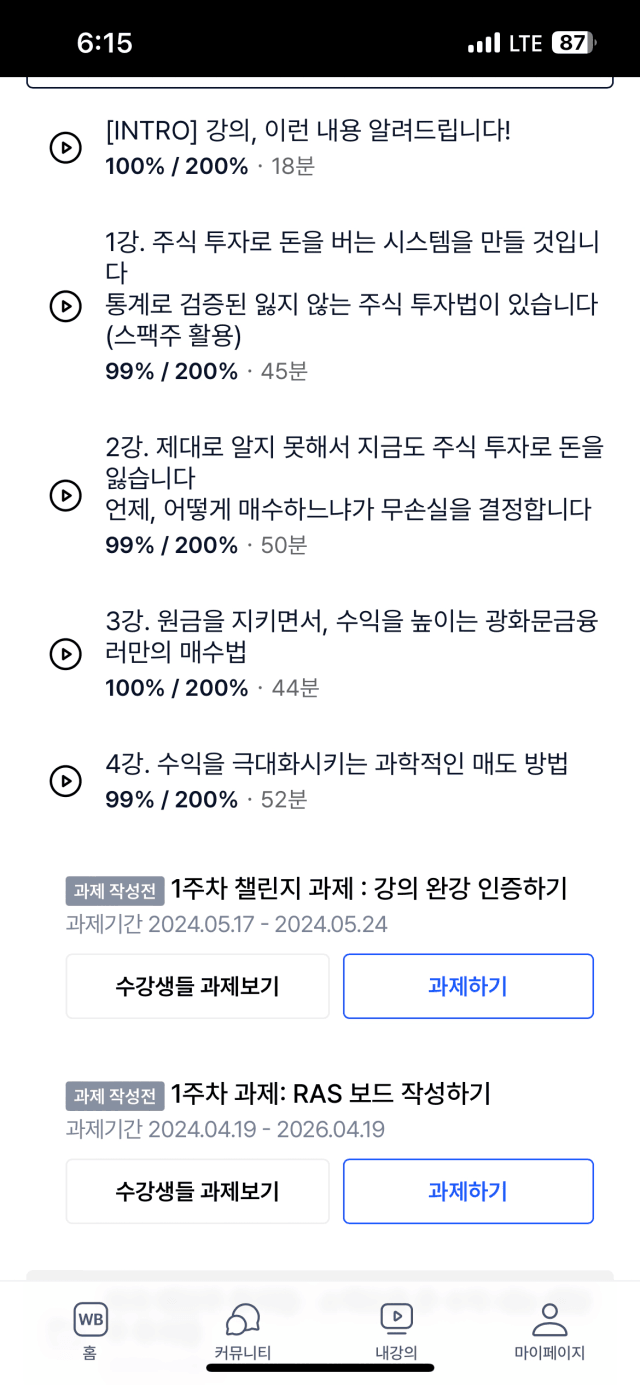This screenshot has width=640, height=1385.
Task: Play lecture 2강 on the no-loss buying method
Action: (66, 495)
